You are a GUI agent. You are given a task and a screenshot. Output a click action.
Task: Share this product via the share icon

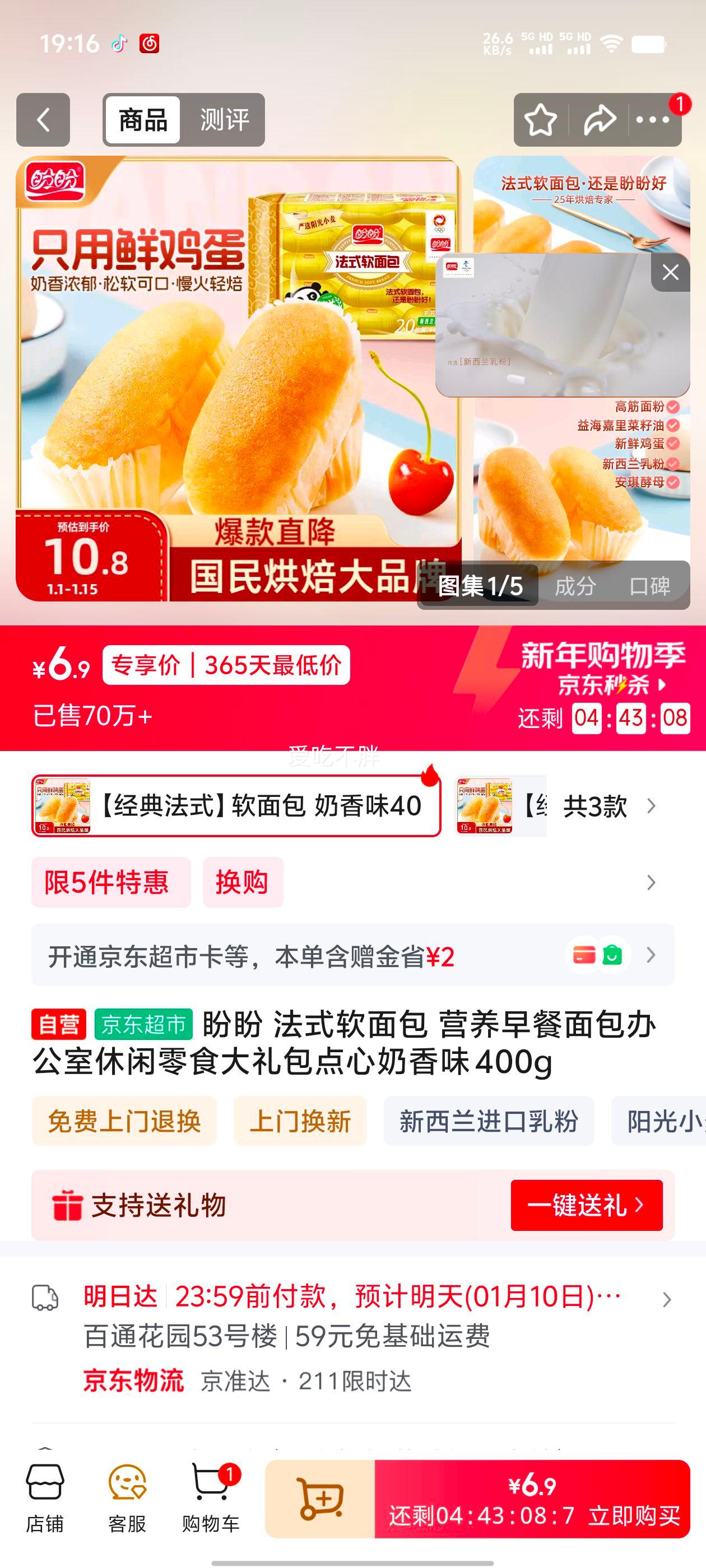(x=600, y=119)
